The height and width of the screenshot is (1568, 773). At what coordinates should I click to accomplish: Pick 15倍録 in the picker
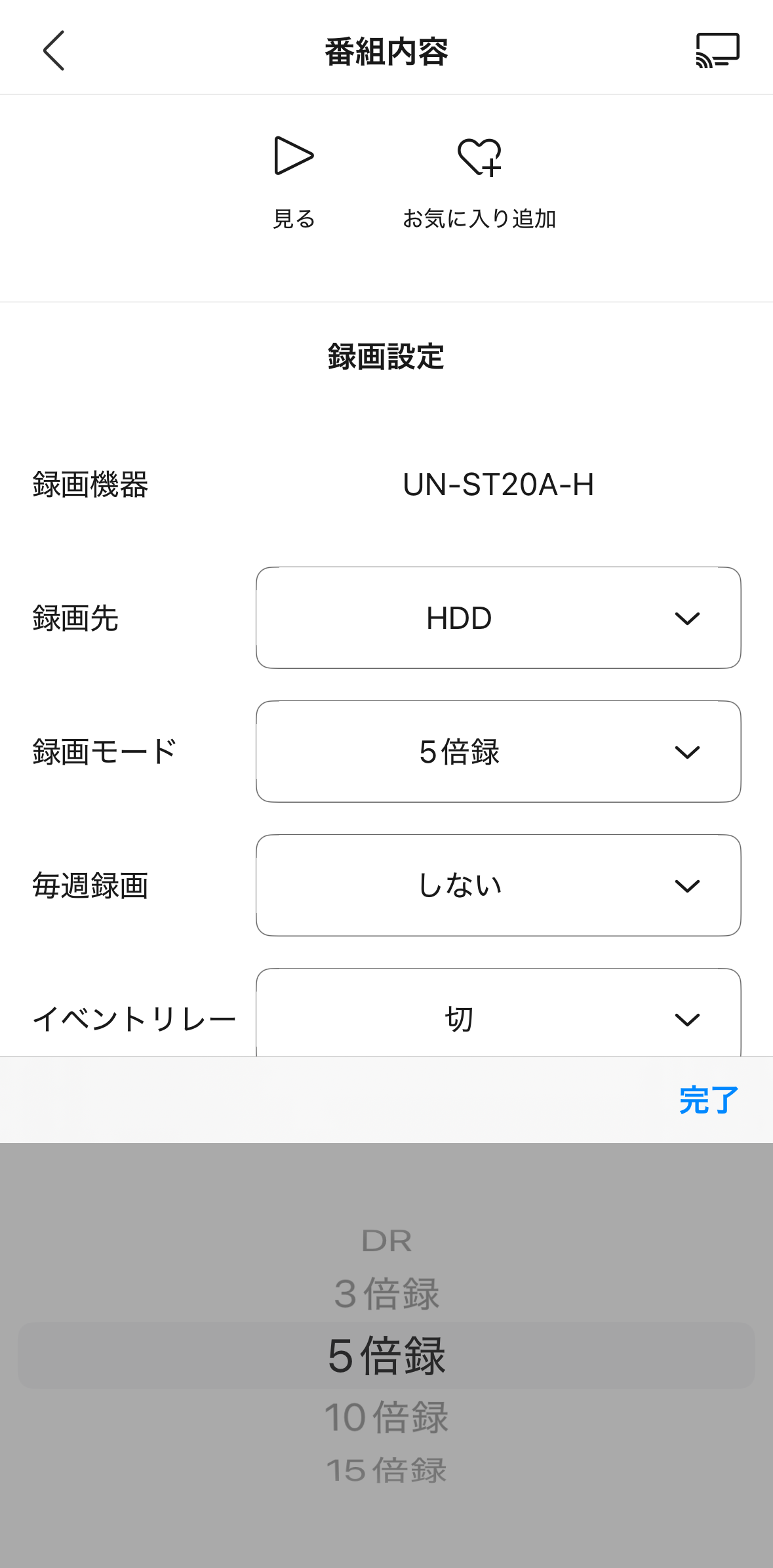pos(387,1470)
